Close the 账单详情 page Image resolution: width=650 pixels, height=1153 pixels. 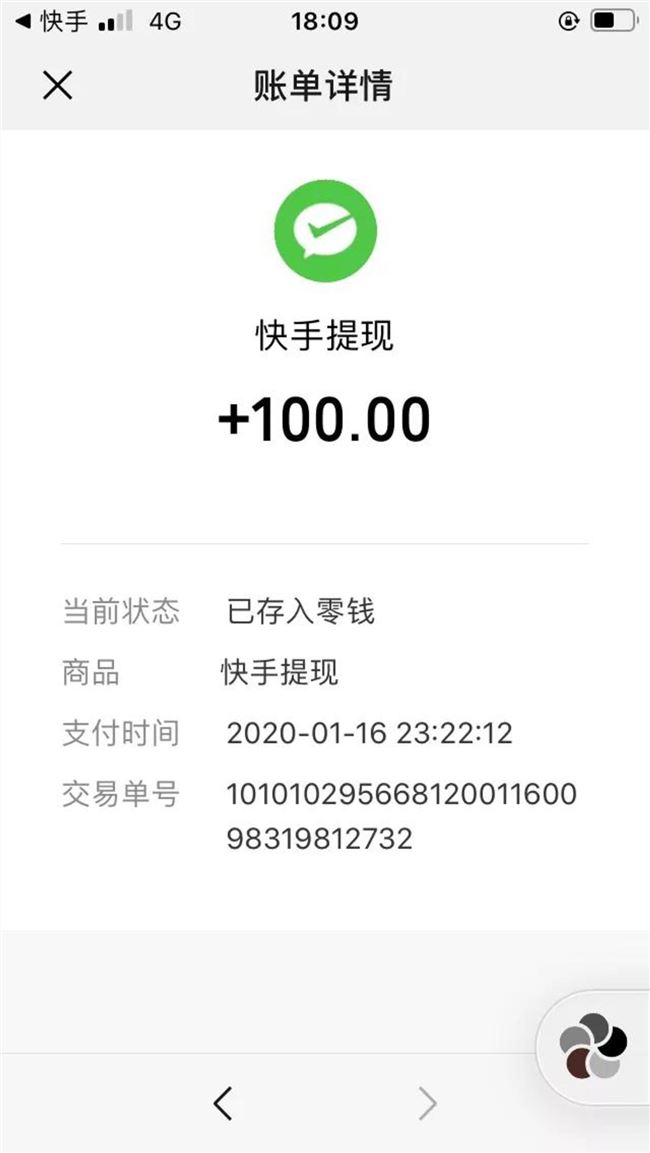pyautogui.click(x=58, y=86)
